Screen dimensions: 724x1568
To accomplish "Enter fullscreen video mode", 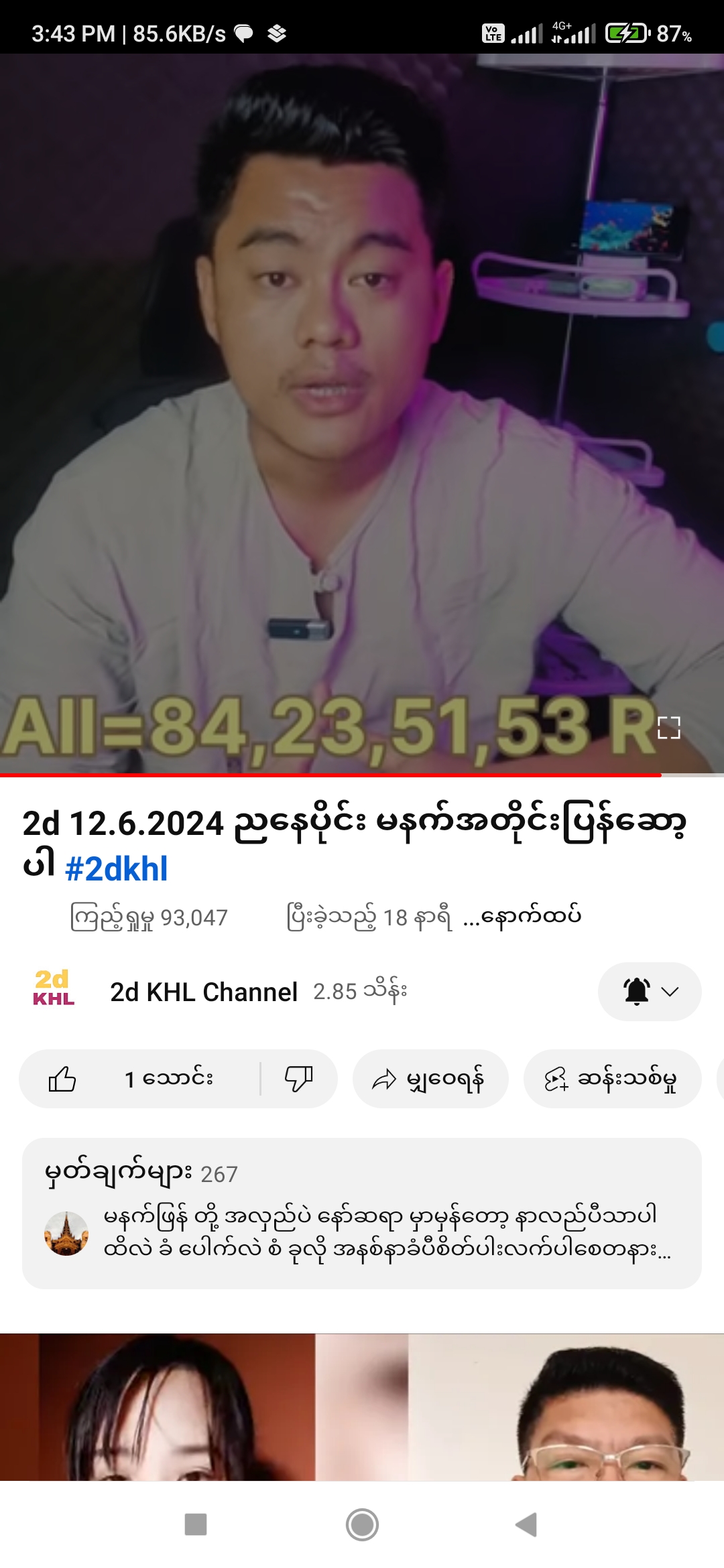I will pos(669,728).
